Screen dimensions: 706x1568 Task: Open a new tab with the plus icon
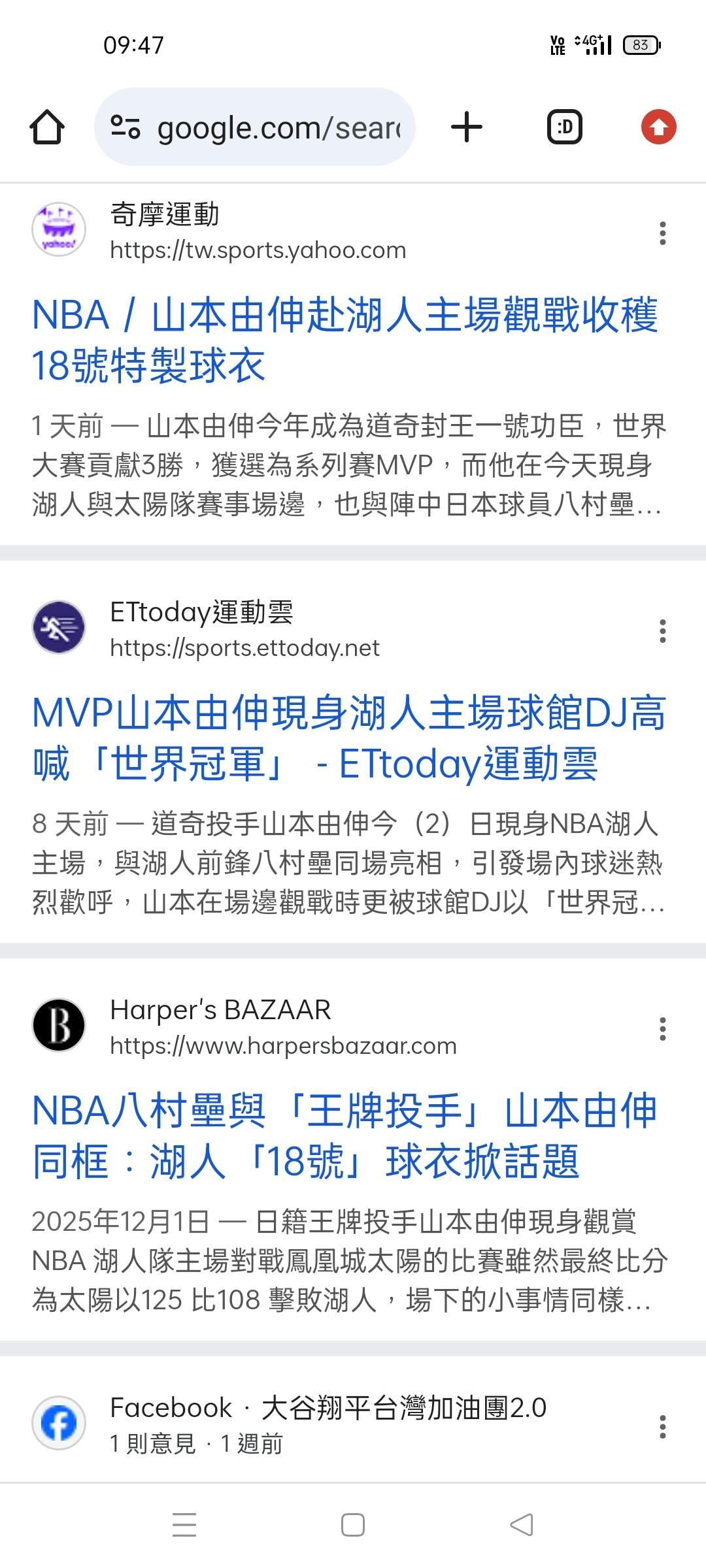[x=467, y=127]
